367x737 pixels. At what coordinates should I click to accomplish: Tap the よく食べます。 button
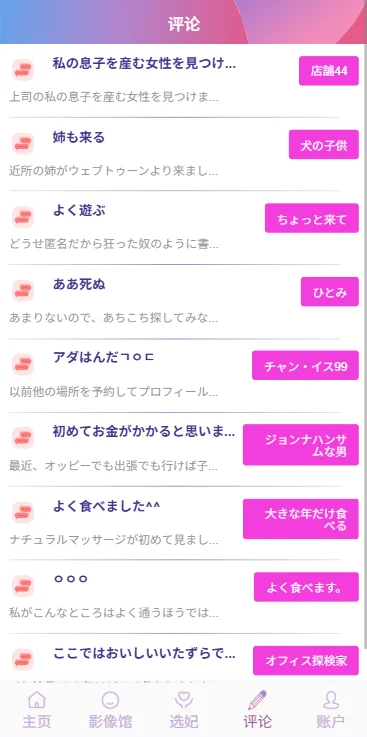pos(306,587)
